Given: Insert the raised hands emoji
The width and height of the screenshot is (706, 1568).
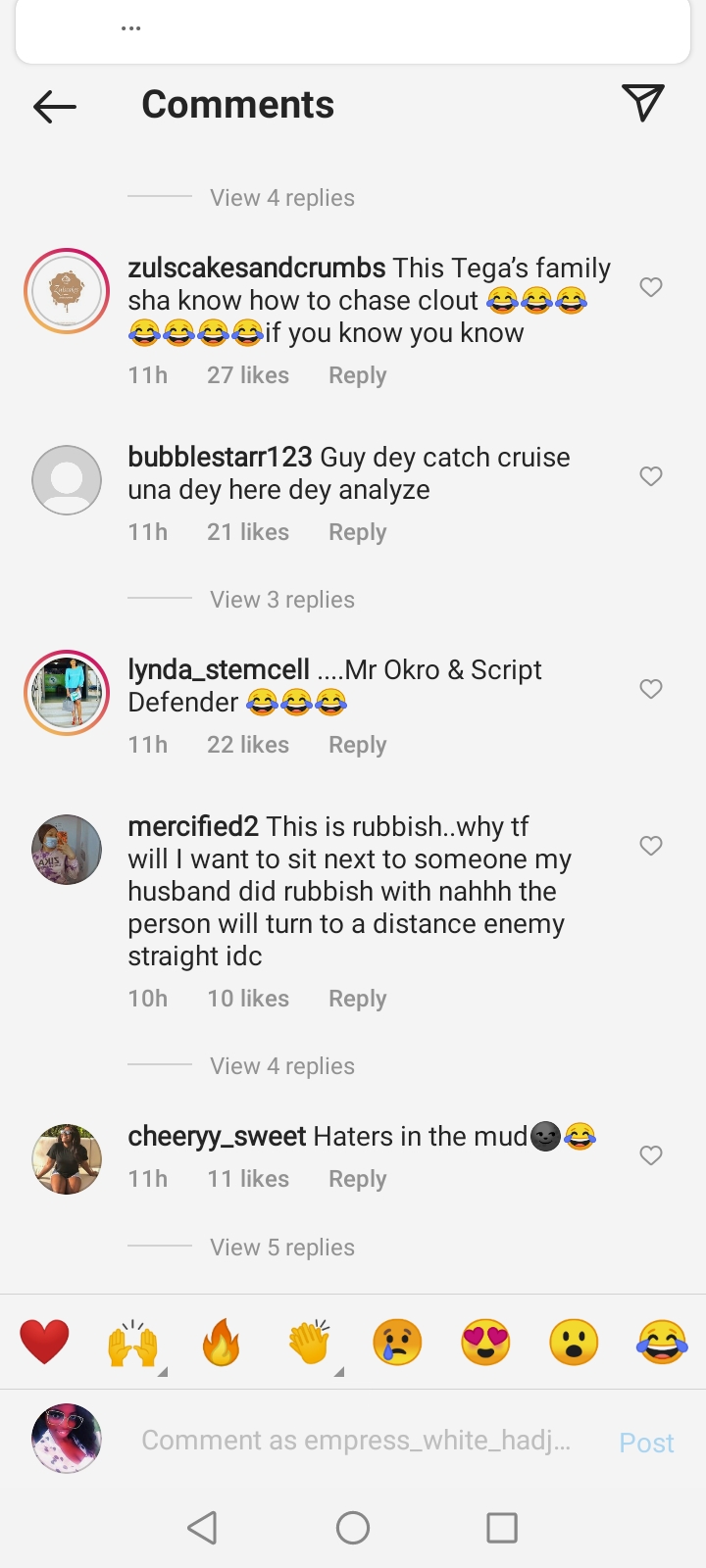Looking at the screenshot, I should point(132,1343).
